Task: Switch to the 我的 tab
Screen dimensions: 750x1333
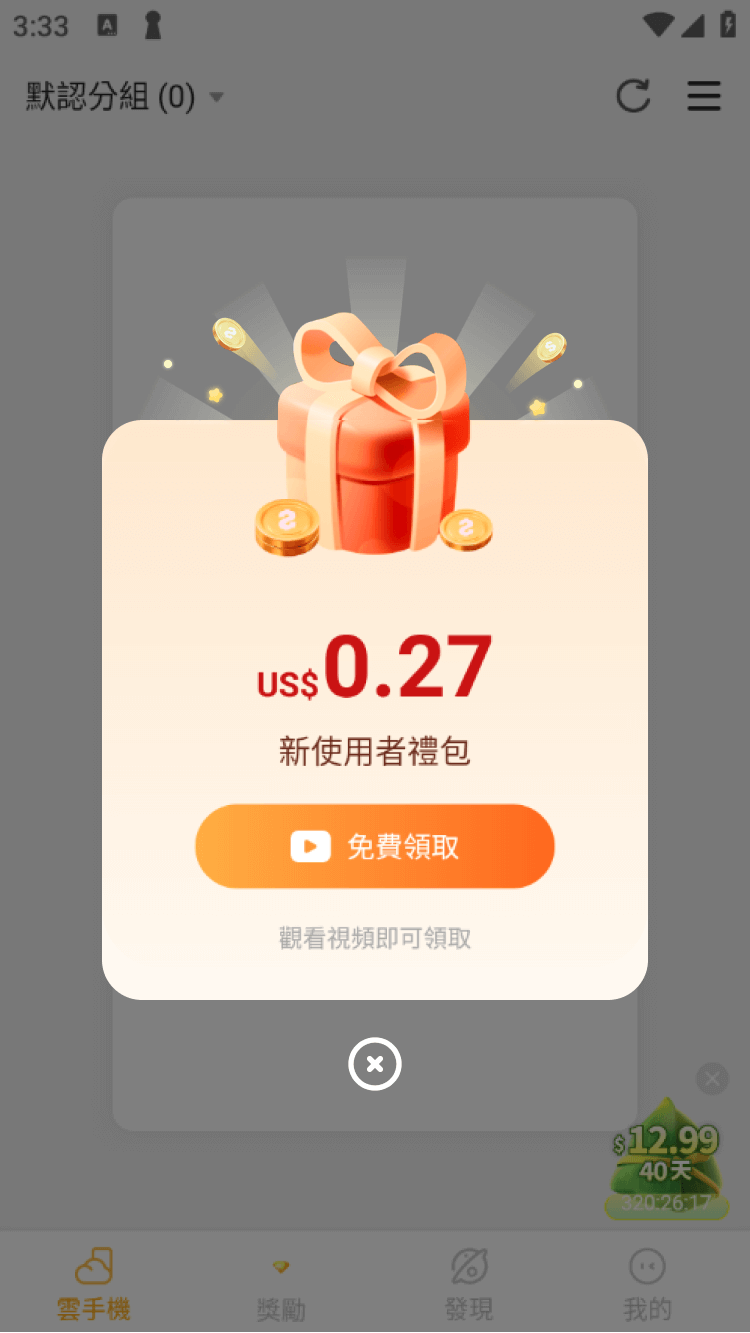Action: [647, 1284]
